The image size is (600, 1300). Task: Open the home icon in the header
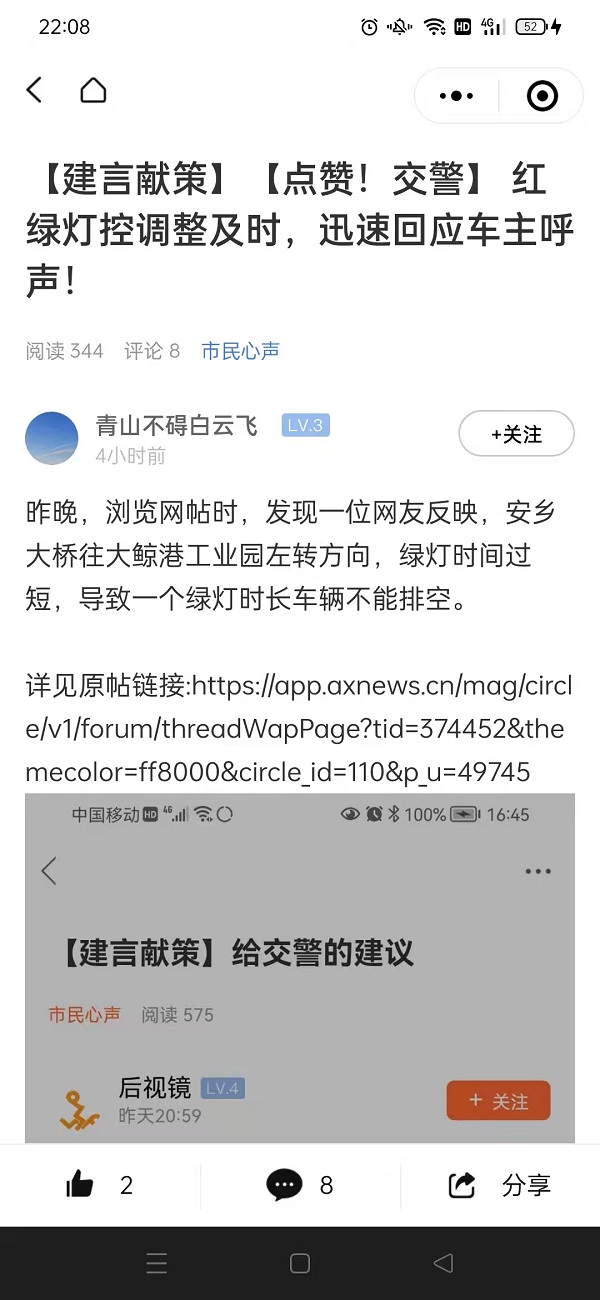[x=93, y=91]
